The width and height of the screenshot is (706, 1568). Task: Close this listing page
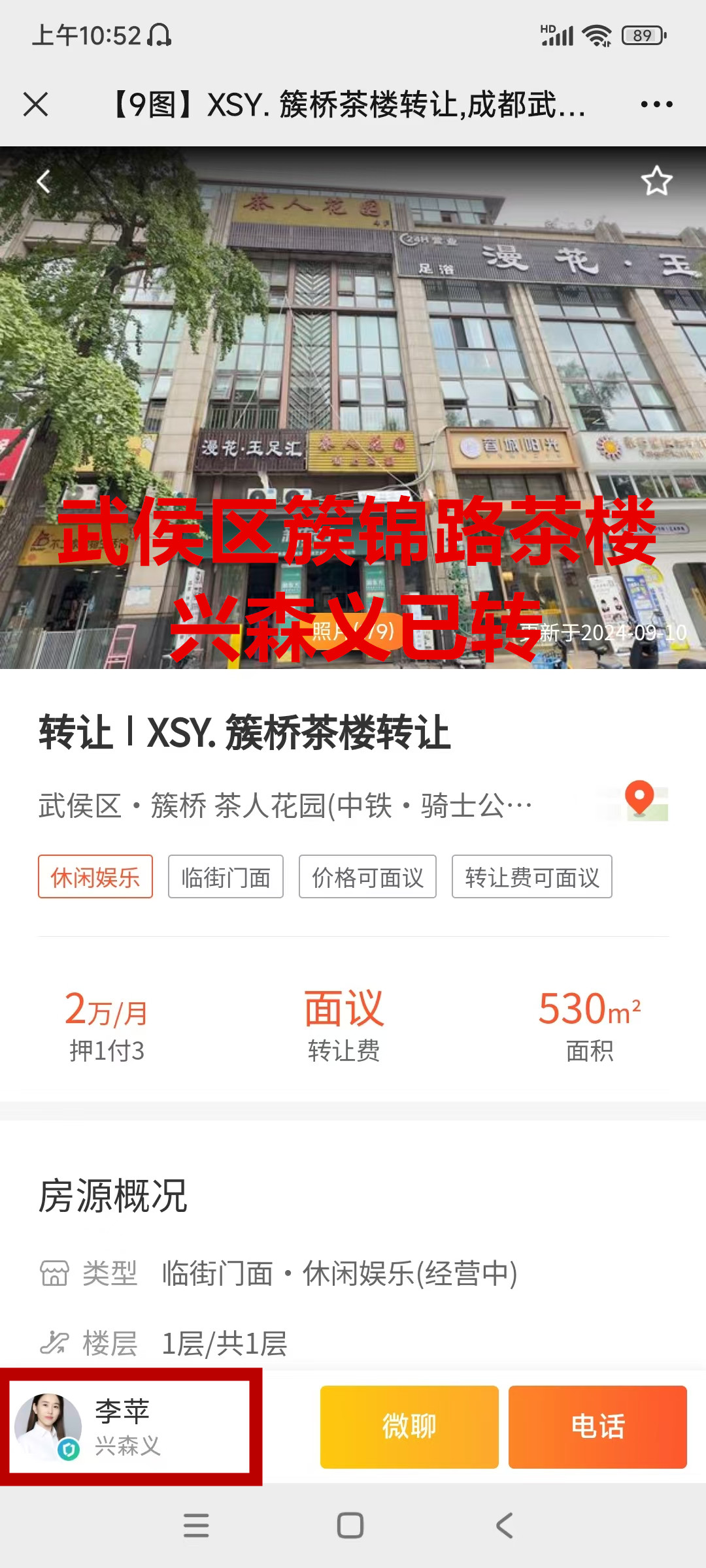point(35,105)
